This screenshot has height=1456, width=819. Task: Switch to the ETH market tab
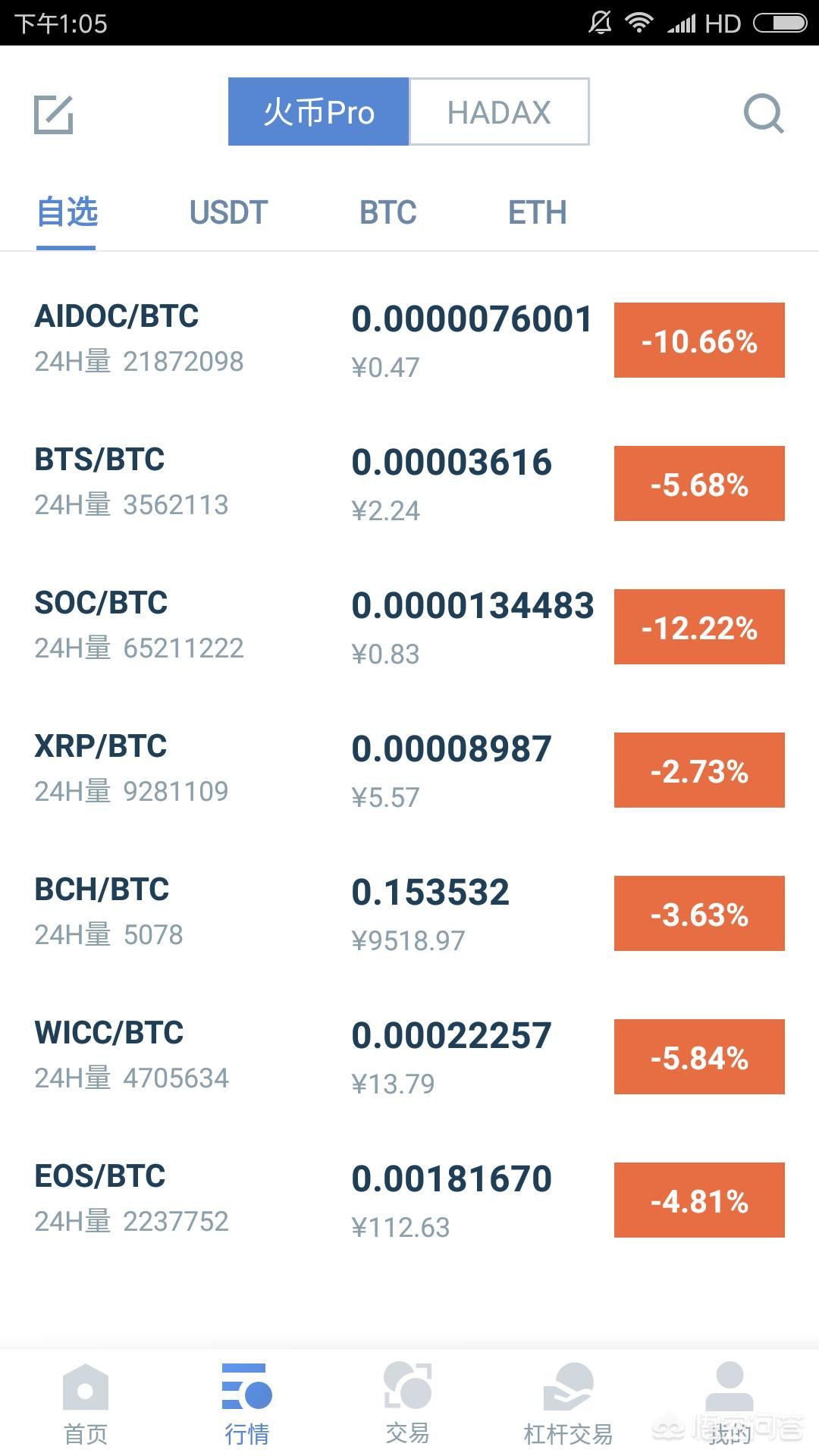click(x=537, y=212)
